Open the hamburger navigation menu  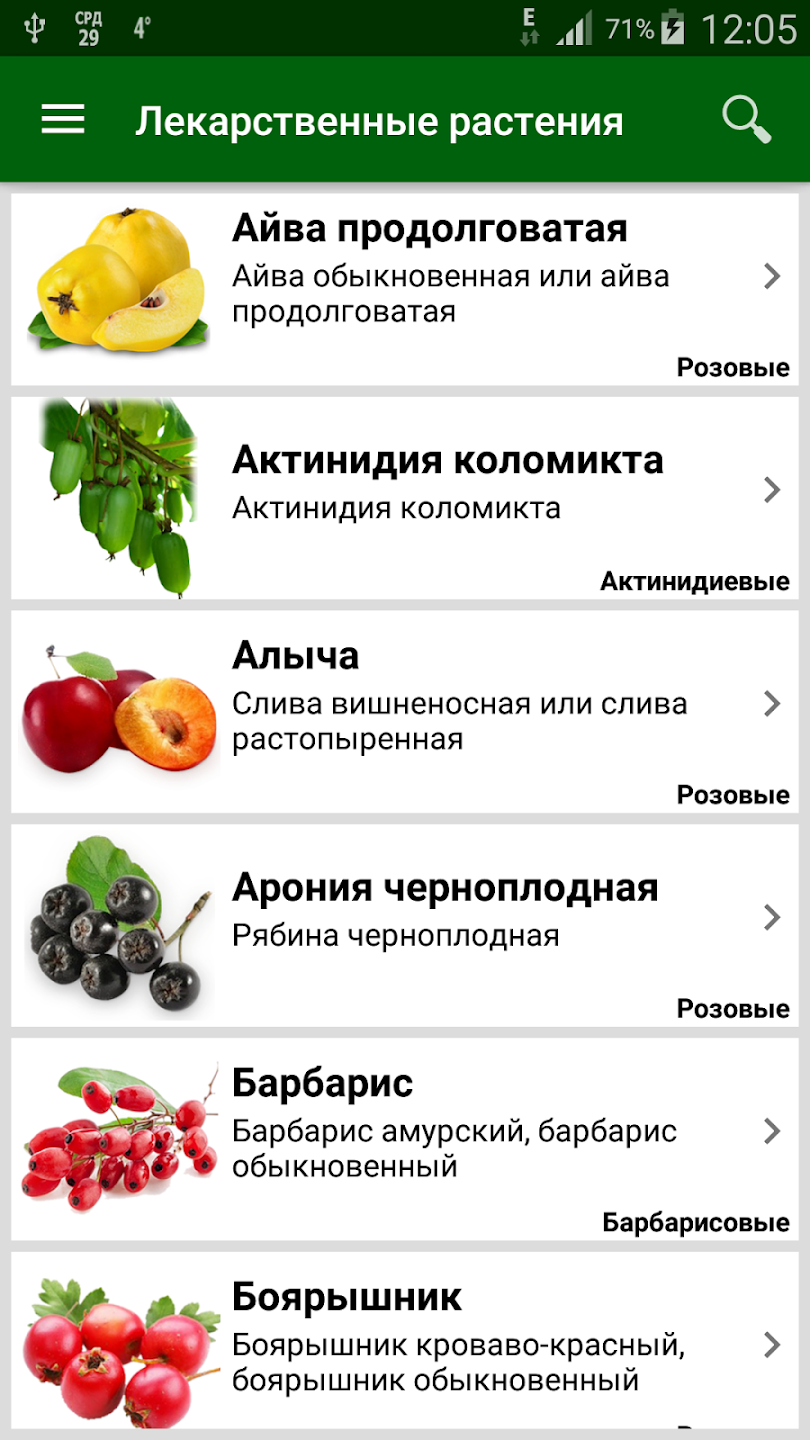(63, 120)
